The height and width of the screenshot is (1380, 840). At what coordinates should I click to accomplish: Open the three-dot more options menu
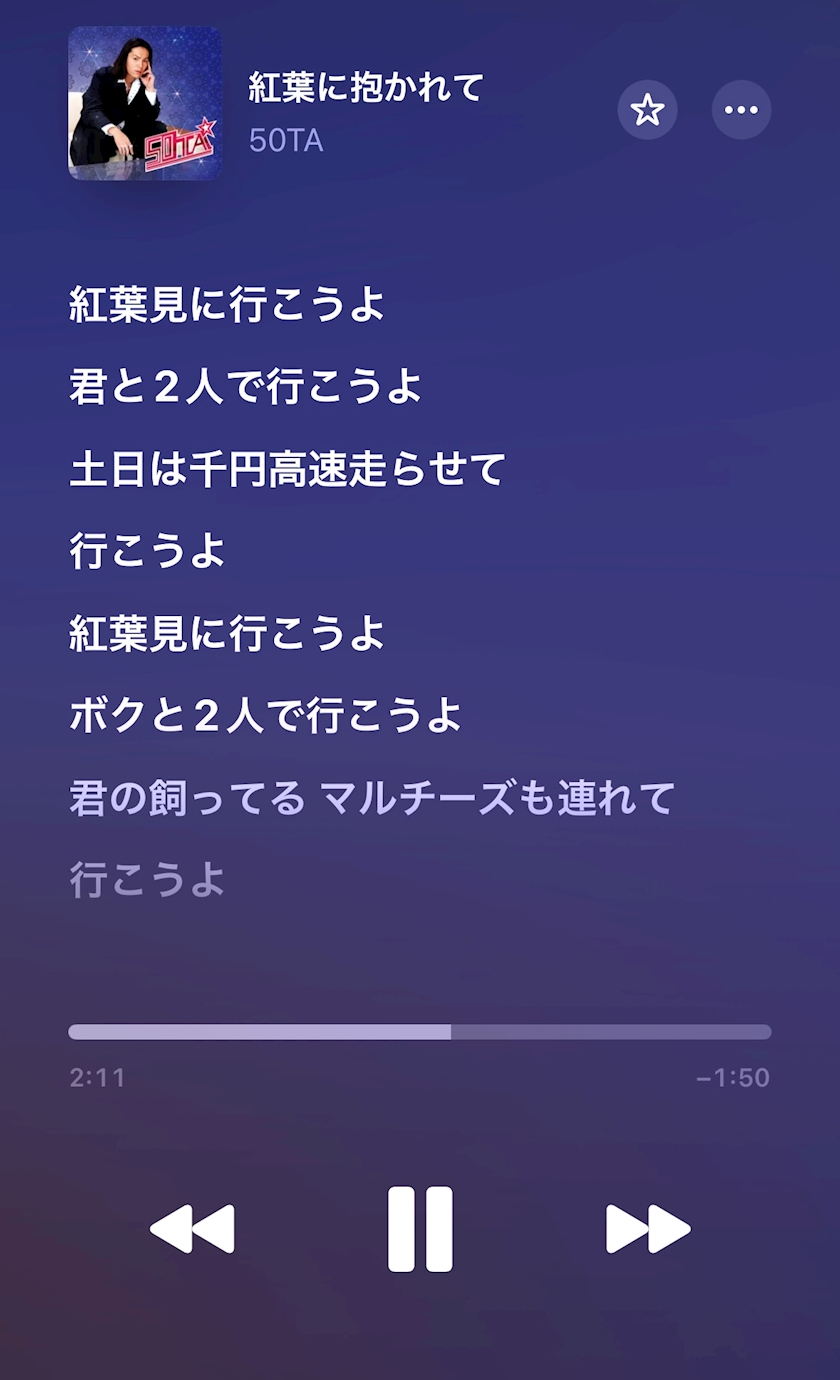741,109
